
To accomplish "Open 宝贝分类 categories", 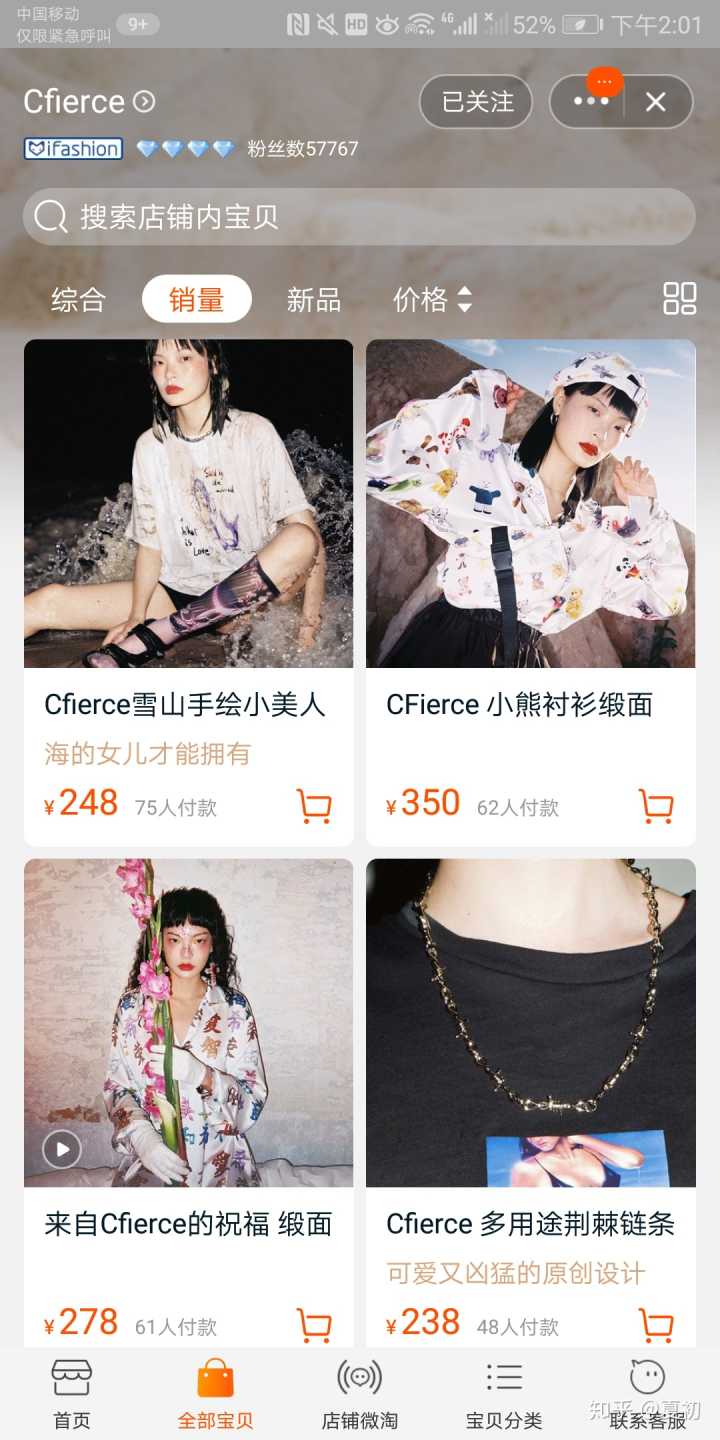I will point(504,1395).
